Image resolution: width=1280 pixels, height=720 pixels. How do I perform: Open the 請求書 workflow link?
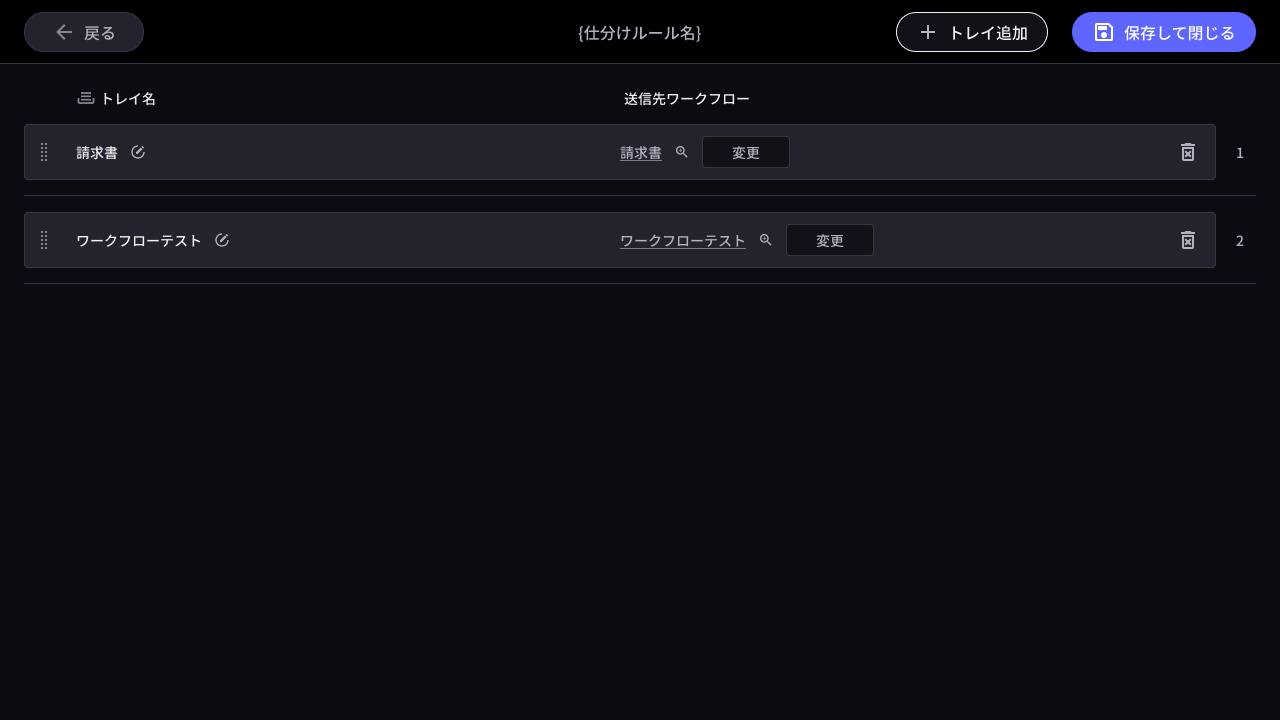[x=641, y=153]
